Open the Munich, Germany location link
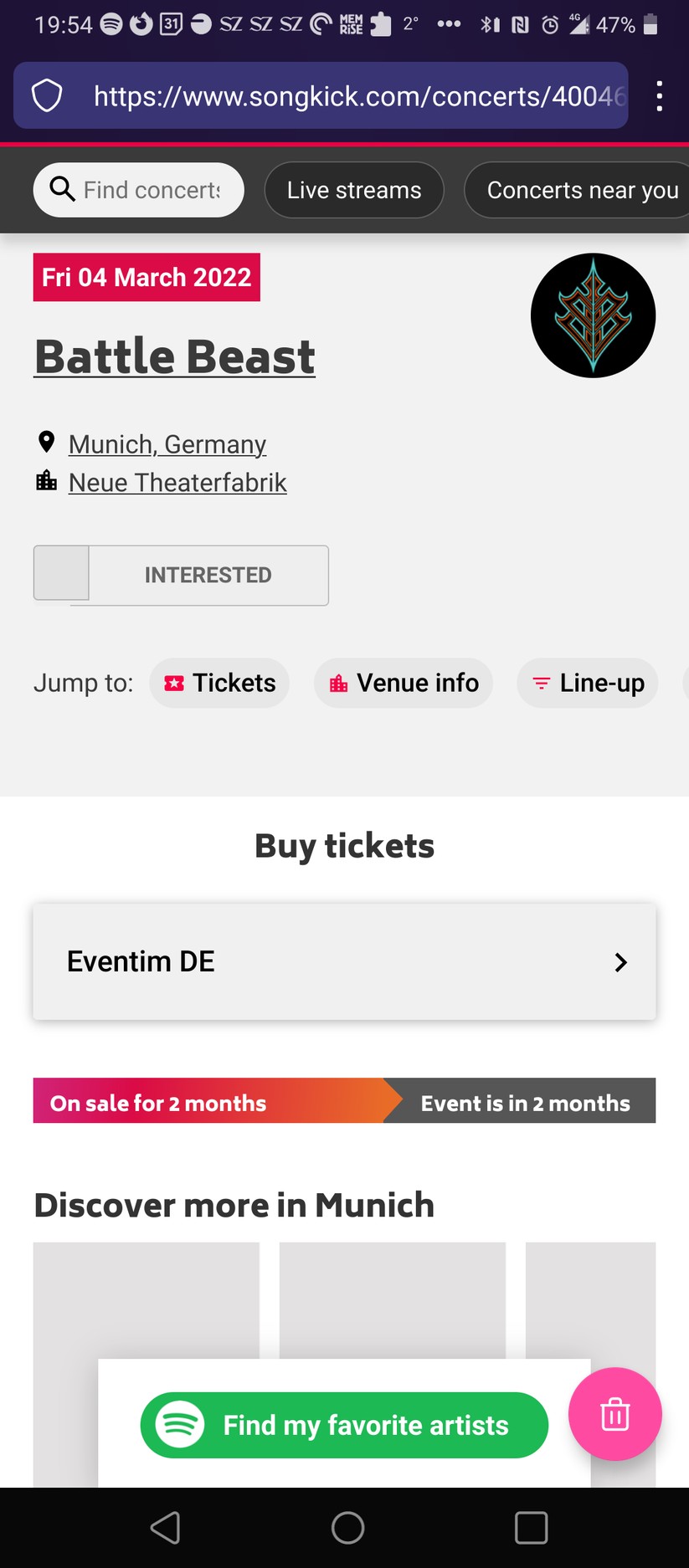The image size is (689, 1568). click(x=167, y=444)
